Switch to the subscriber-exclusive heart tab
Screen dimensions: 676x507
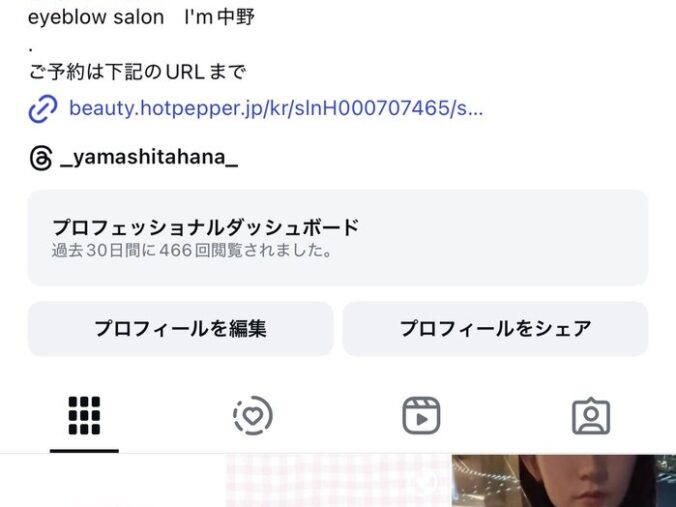(253, 416)
